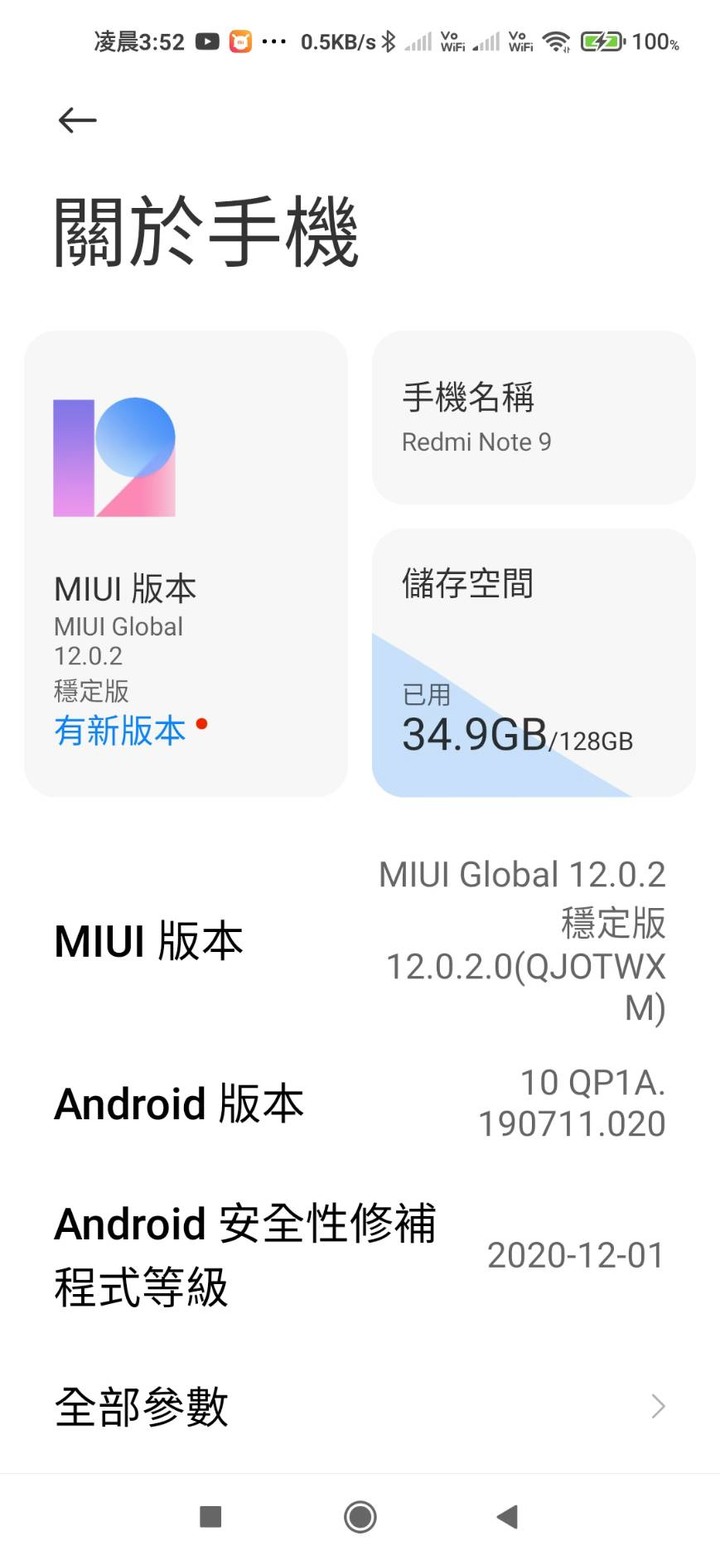Screen dimensions: 720x1560
Task: Tap the system home button
Action: [360, 1517]
